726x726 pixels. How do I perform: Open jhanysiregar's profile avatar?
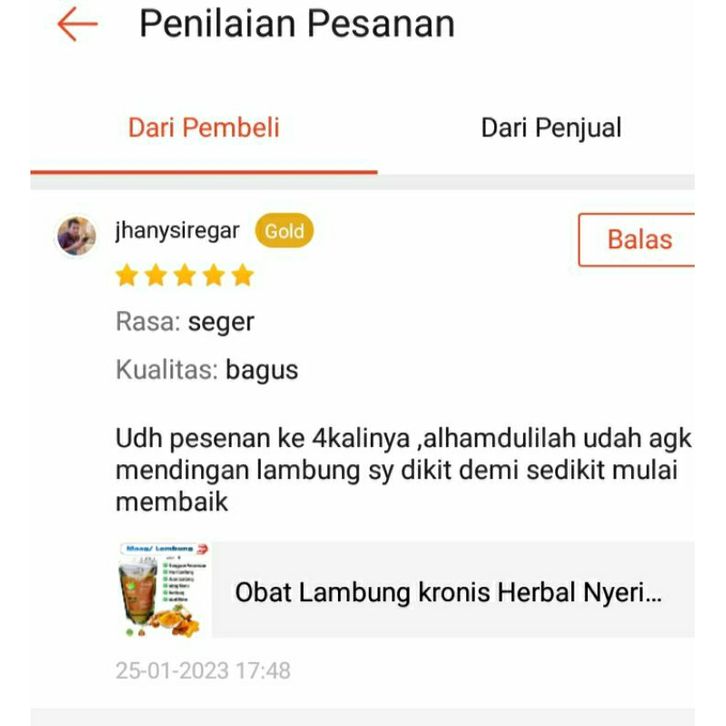click(77, 237)
